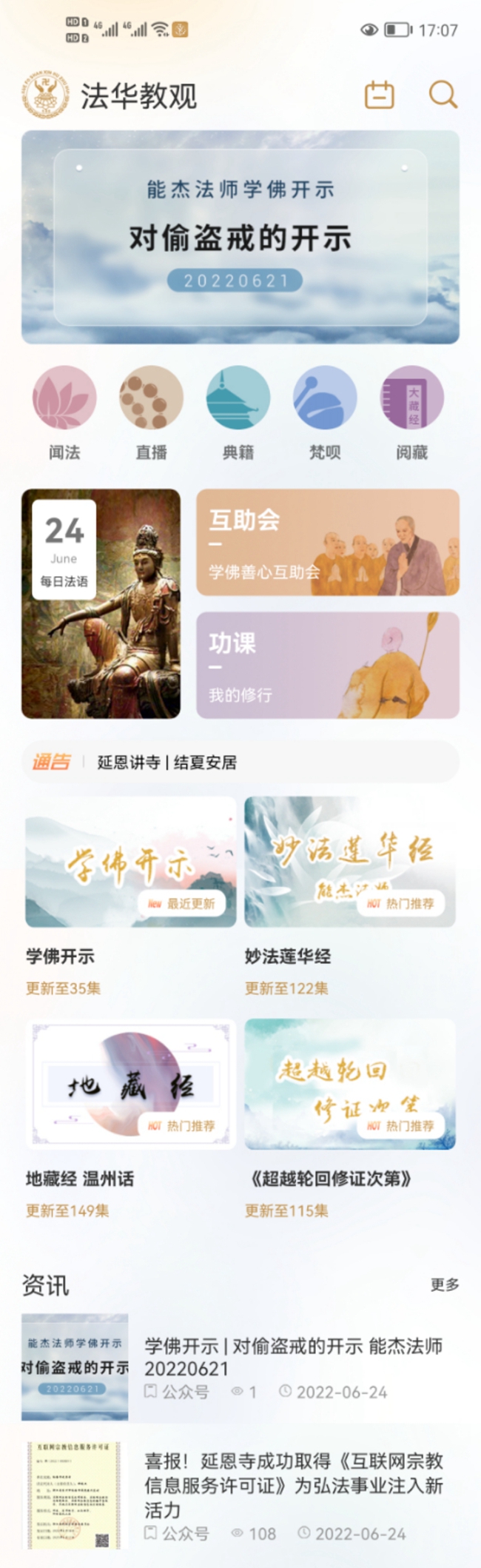
Task: Open the search icon
Action: (443, 95)
